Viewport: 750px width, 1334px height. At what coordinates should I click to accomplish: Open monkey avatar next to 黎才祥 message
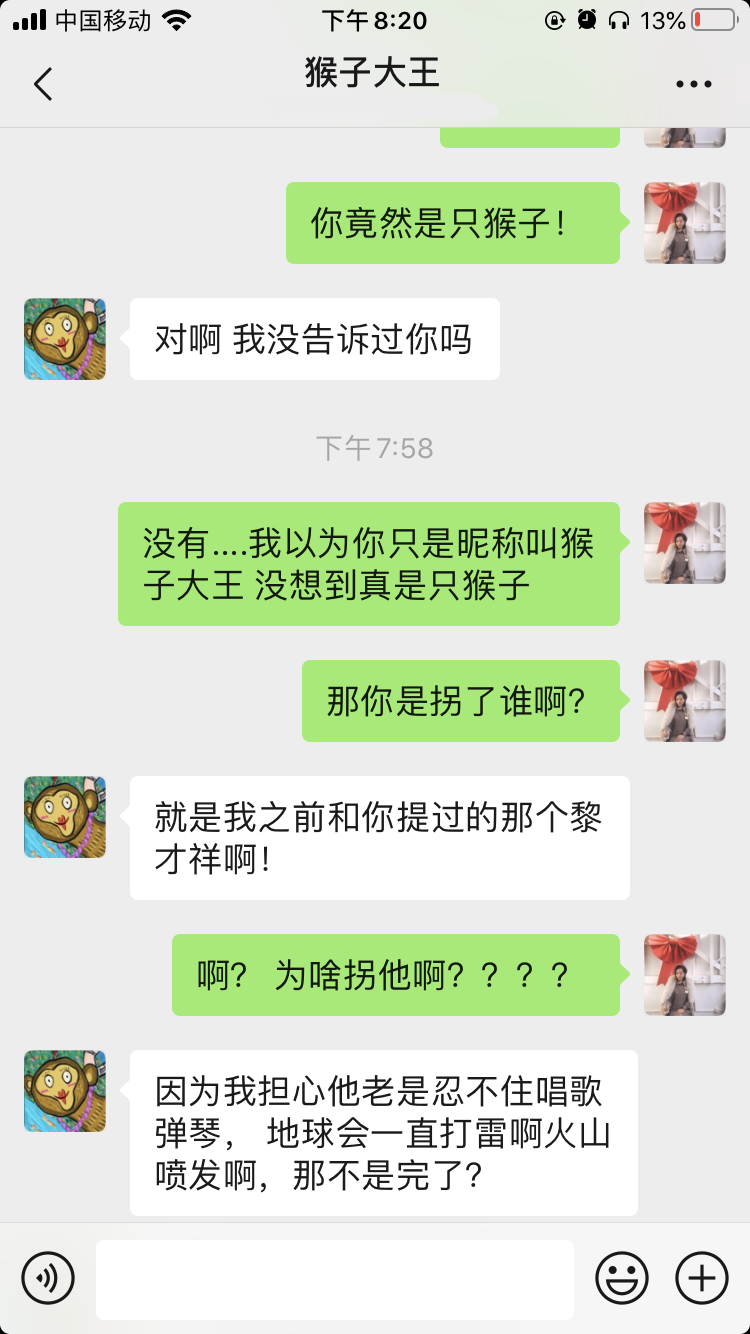[65, 817]
